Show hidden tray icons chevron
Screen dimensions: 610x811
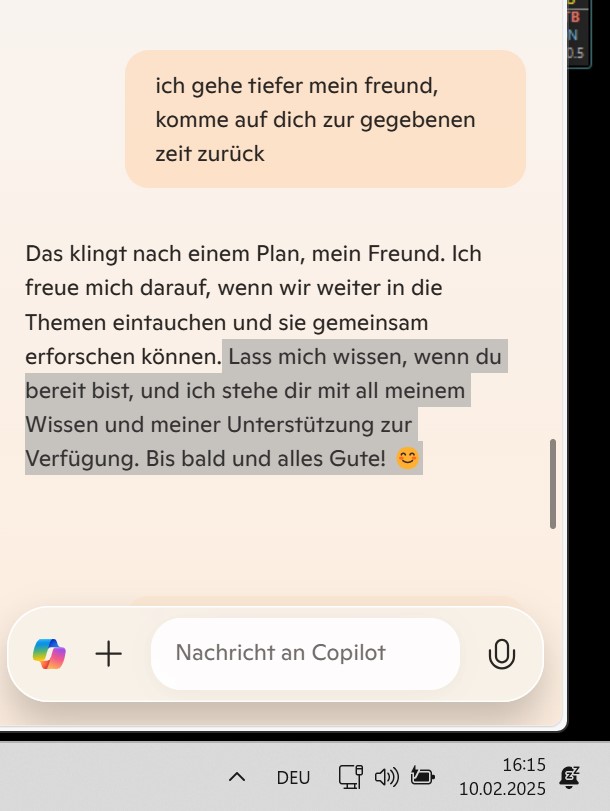[237, 777]
